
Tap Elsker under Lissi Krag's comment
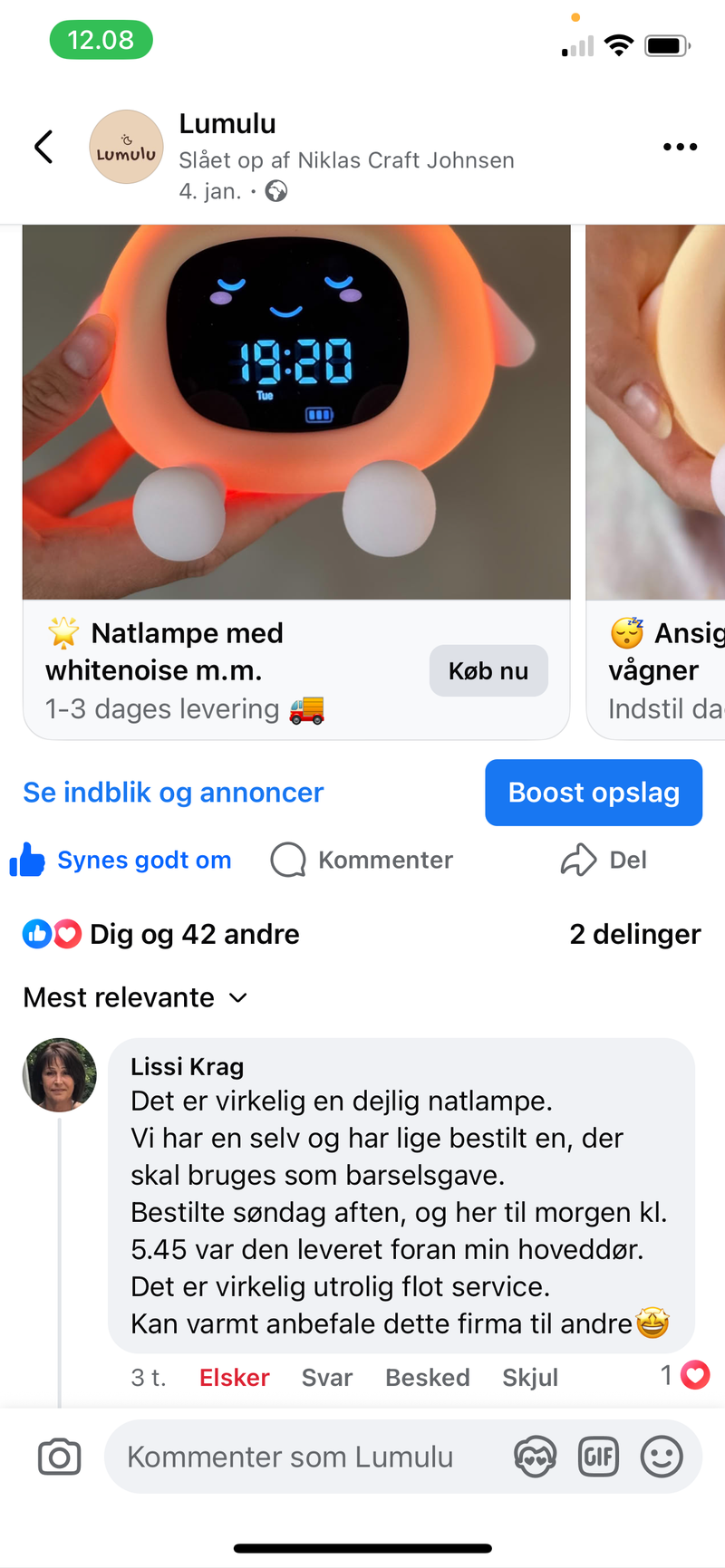pyautogui.click(x=234, y=1378)
